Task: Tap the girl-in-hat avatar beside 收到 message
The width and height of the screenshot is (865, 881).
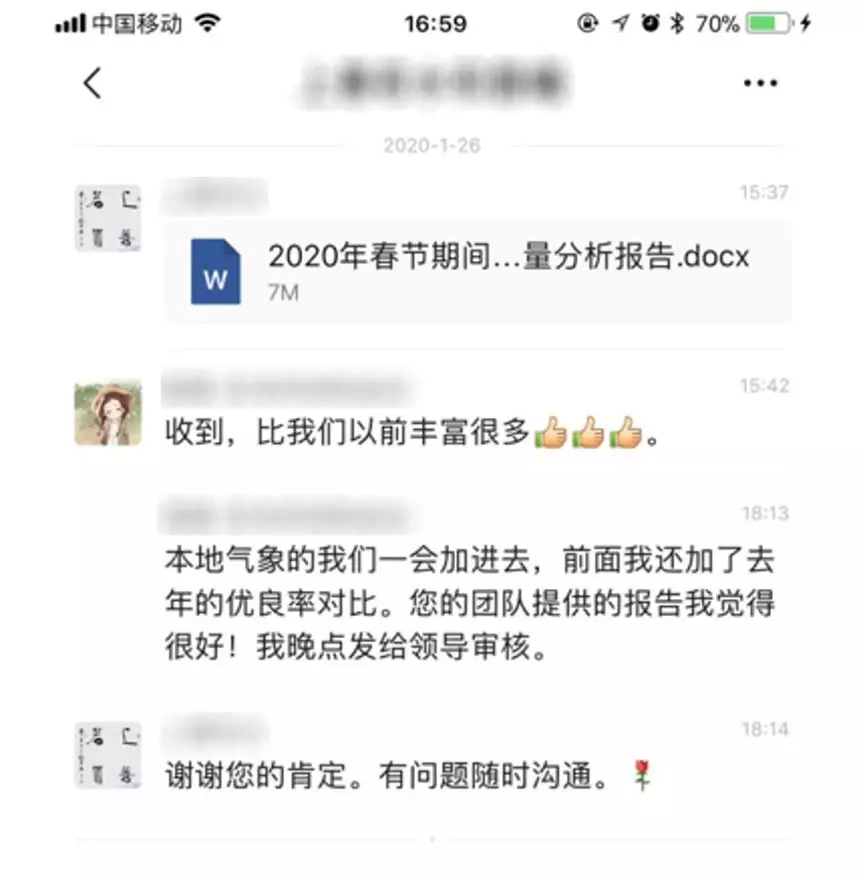Action: coord(108,412)
